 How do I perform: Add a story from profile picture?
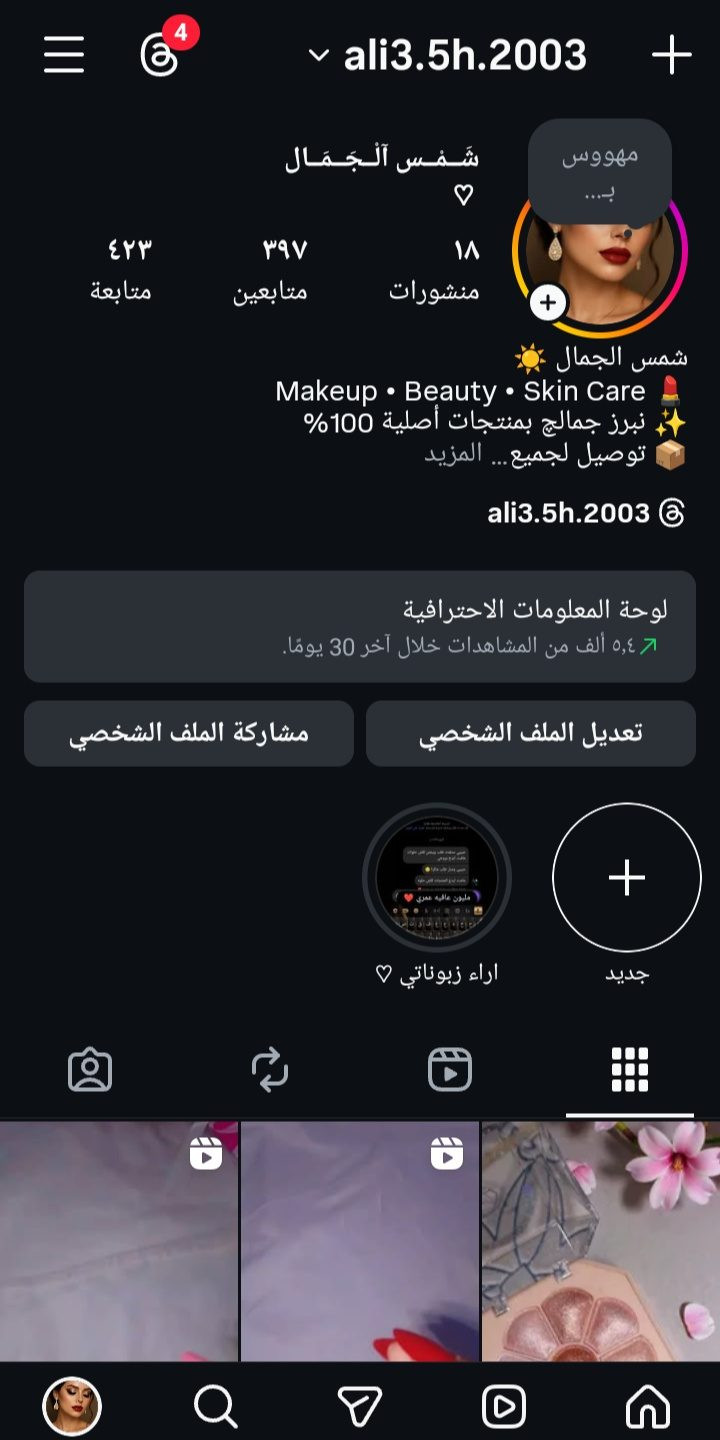point(548,302)
